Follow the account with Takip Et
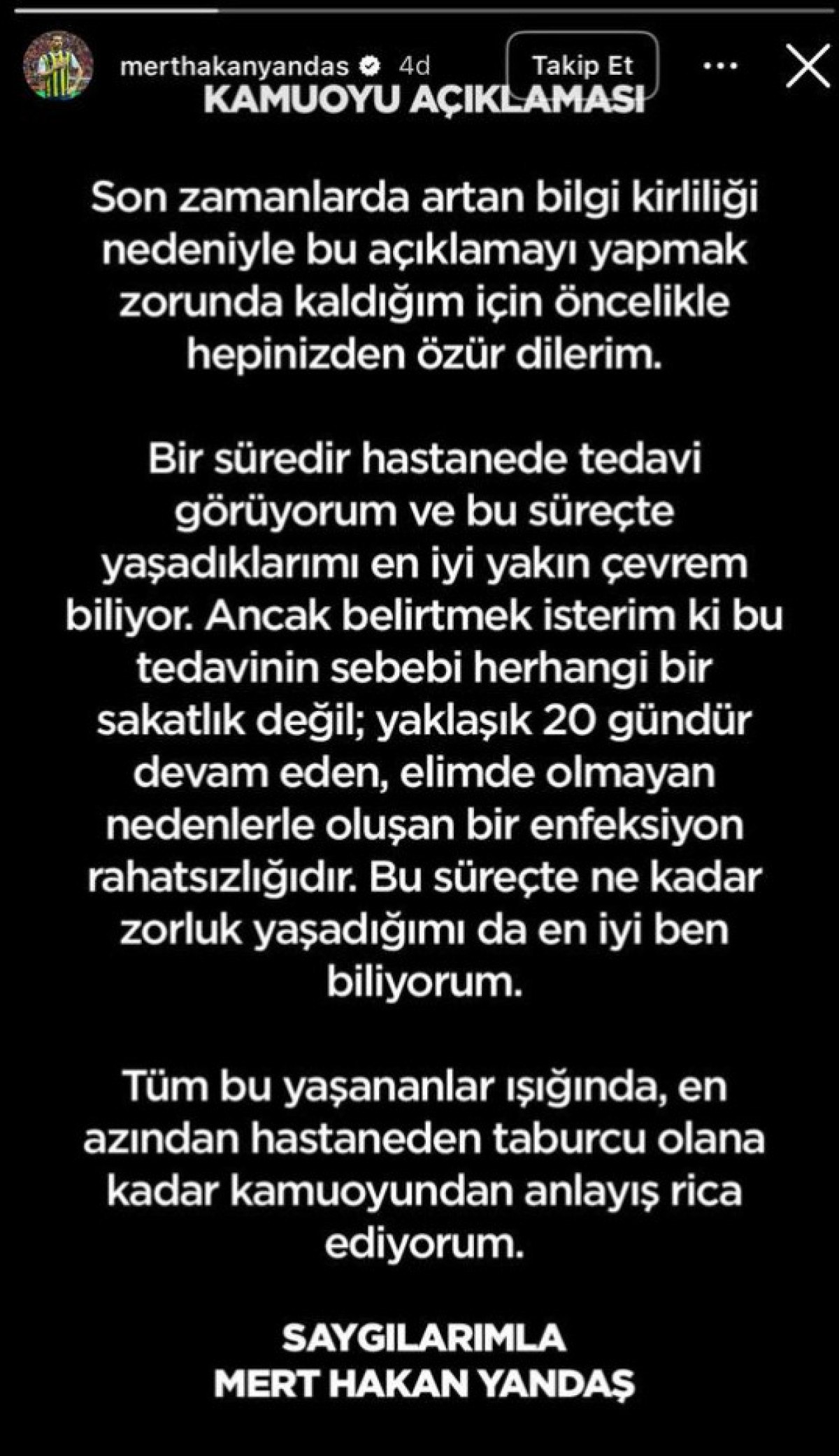 tap(582, 66)
